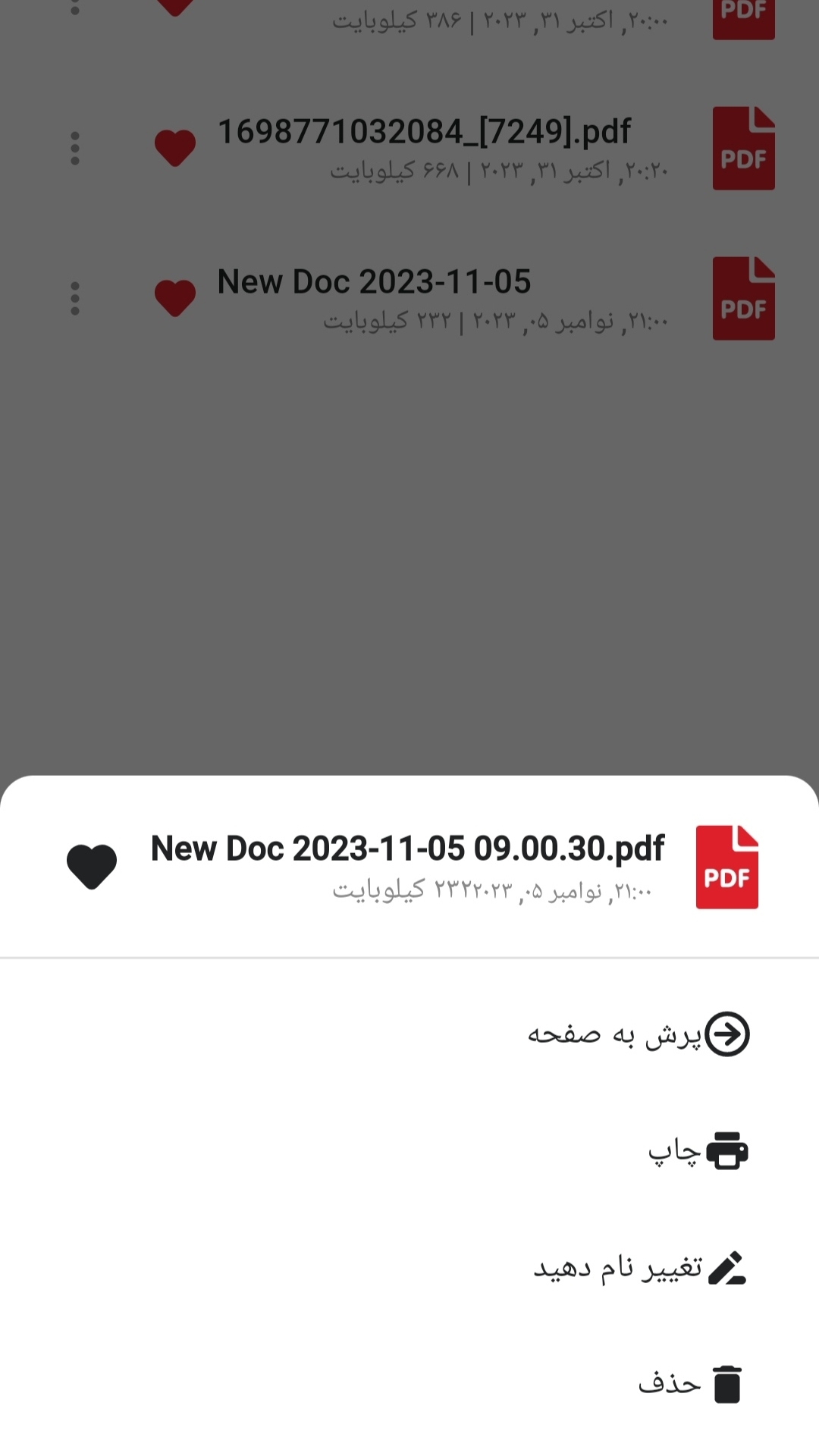This screenshot has width=819, height=1456.
Task: Delete the file with 'حذف'
Action: pos(690,1384)
